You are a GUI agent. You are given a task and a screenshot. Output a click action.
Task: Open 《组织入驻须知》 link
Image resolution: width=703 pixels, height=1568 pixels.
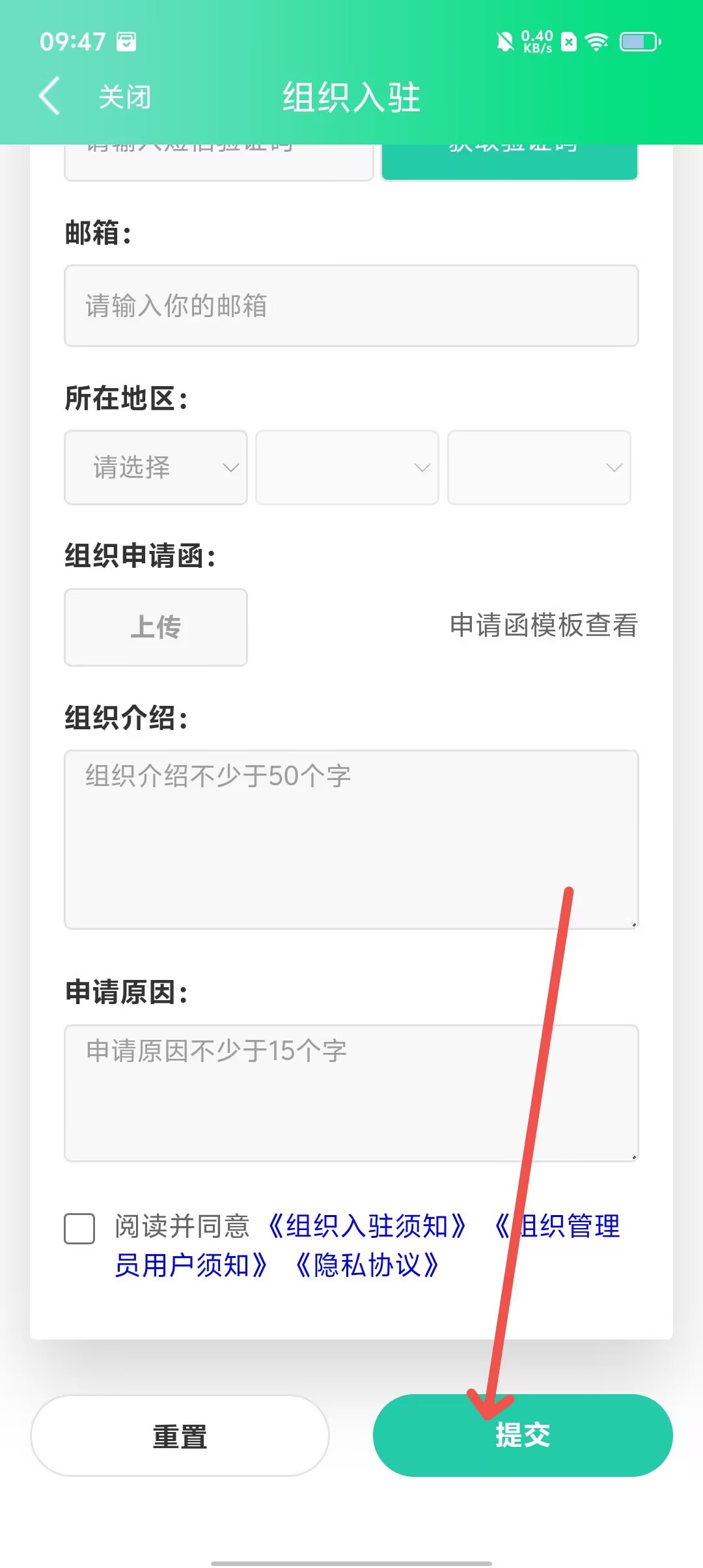click(x=367, y=1226)
